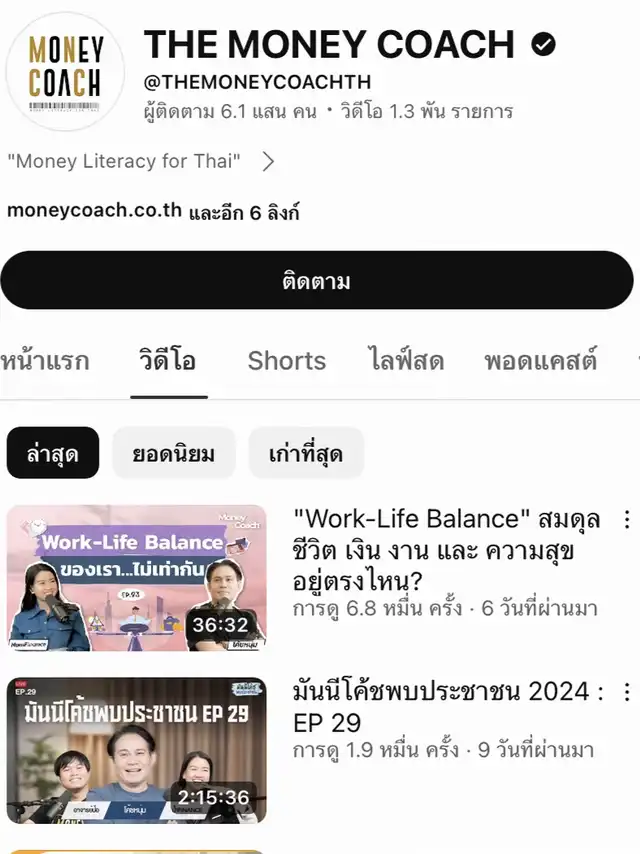Open the moneycoach.co.th link
The width and height of the screenshot is (640, 854).
tap(94, 210)
